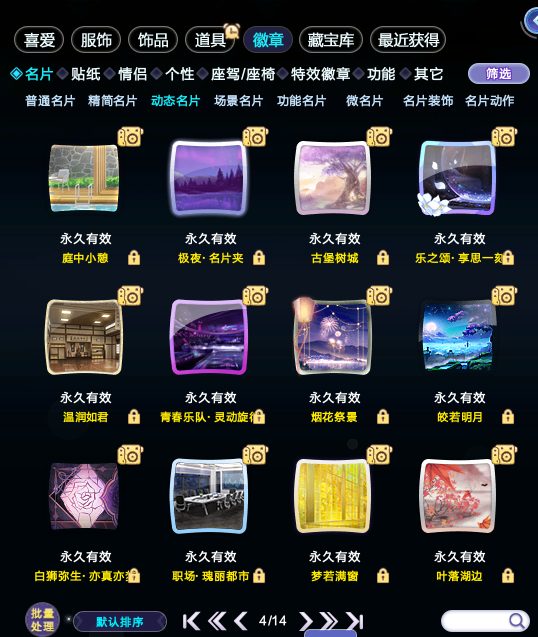
Task: Switch to the 贴纸 category
Action: (85, 74)
